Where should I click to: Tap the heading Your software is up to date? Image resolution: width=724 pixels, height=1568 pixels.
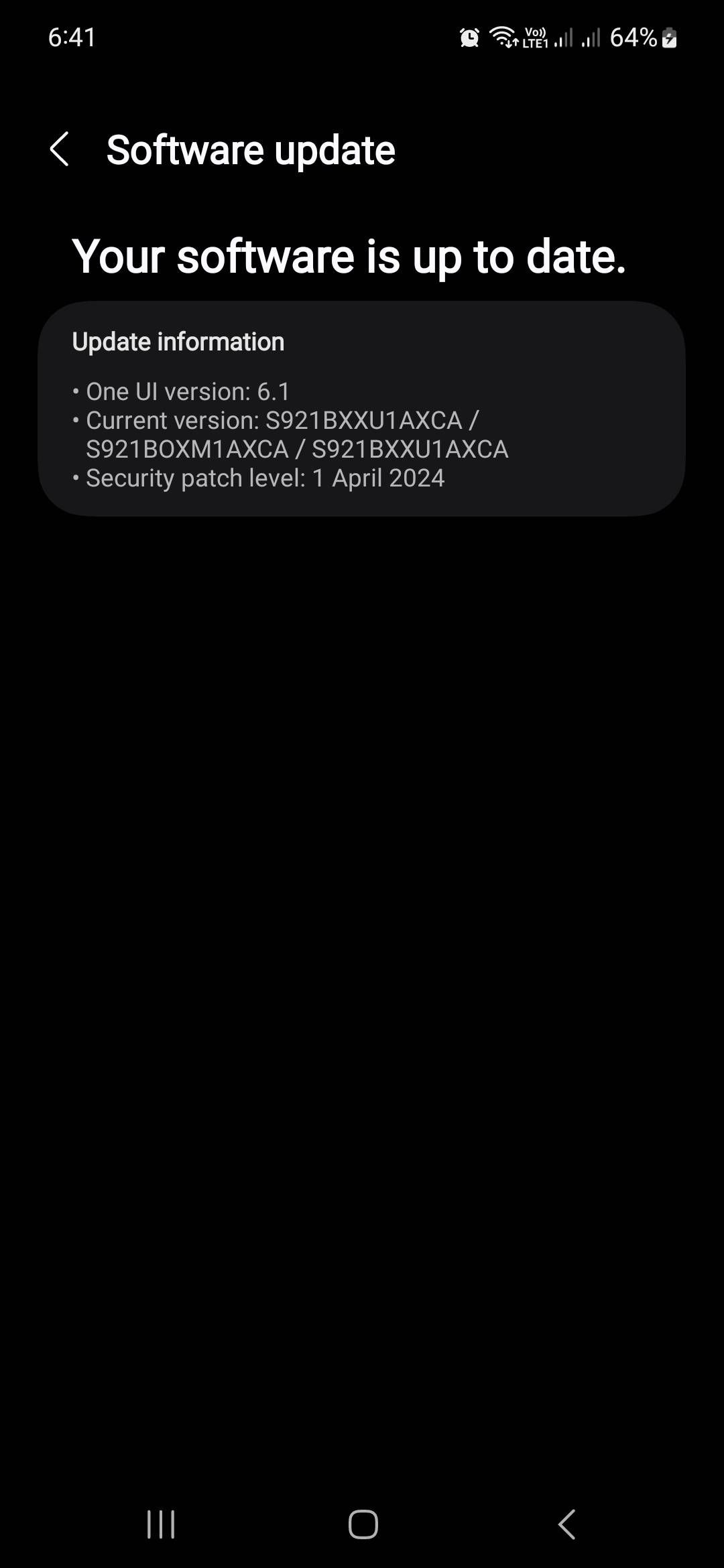point(349,255)
